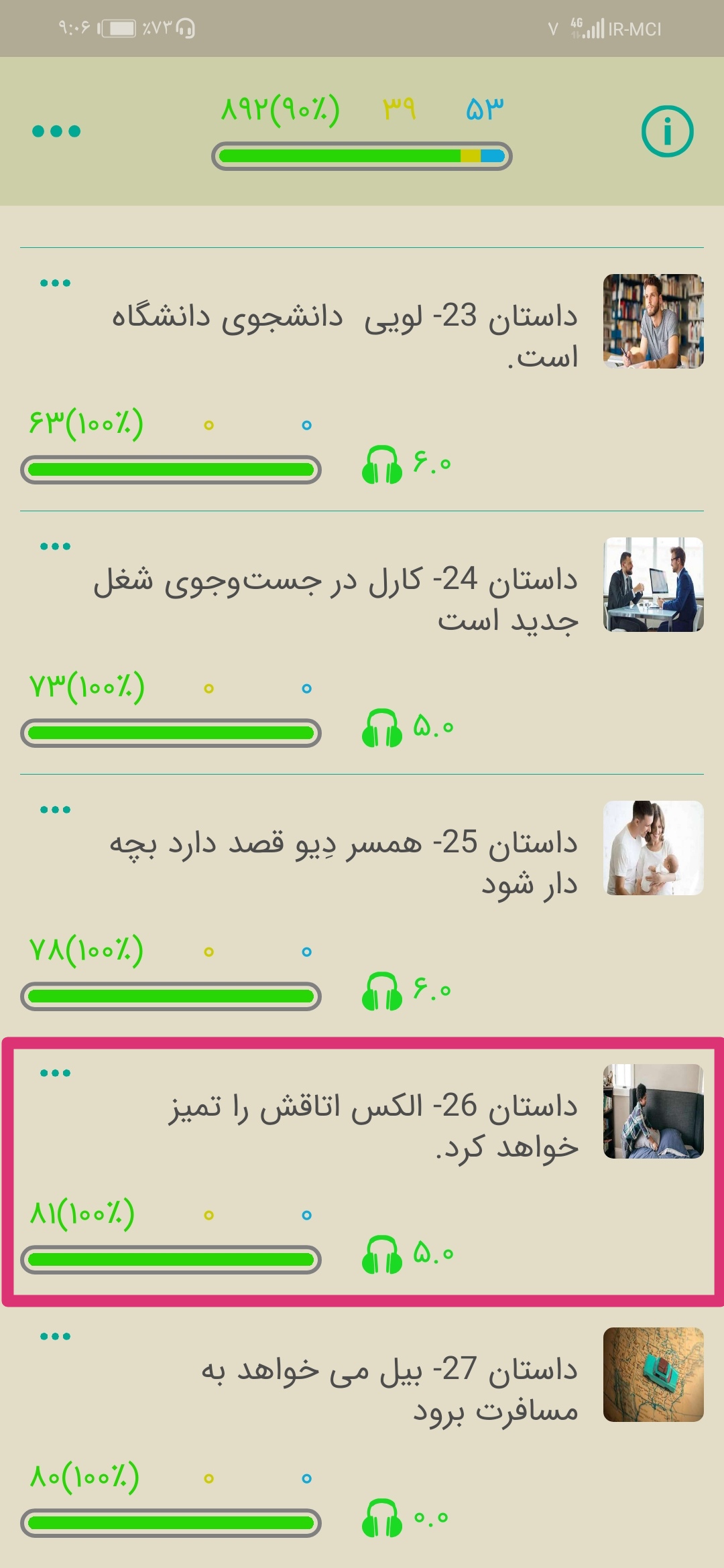The width and height of the screenshot is (724, 1568).
Task: Open three-dot options for story 23
Action: click(x=55, y=283)
